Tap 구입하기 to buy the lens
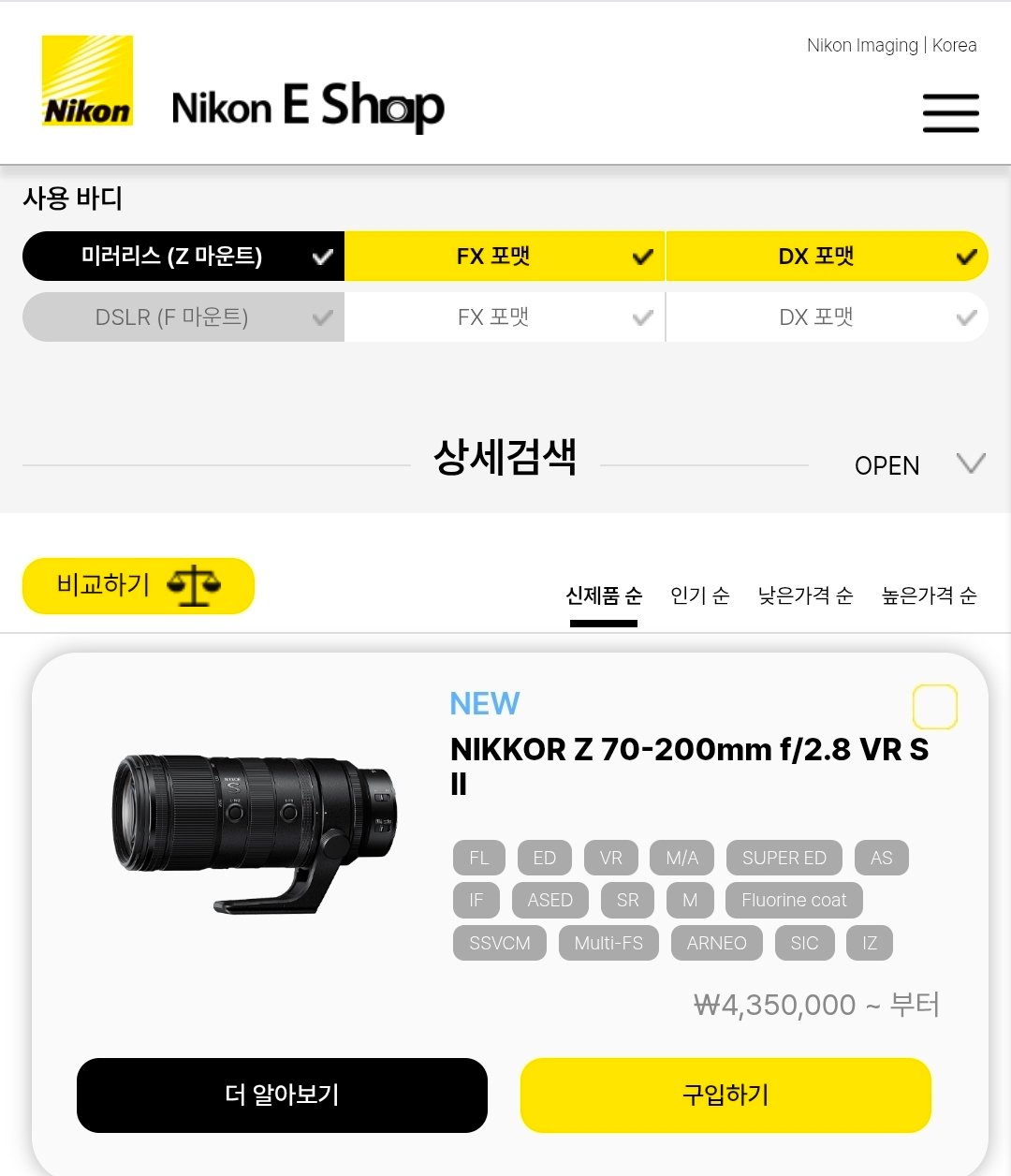This screenshot has height=1176, width=1011. [x=725, y=1095]
